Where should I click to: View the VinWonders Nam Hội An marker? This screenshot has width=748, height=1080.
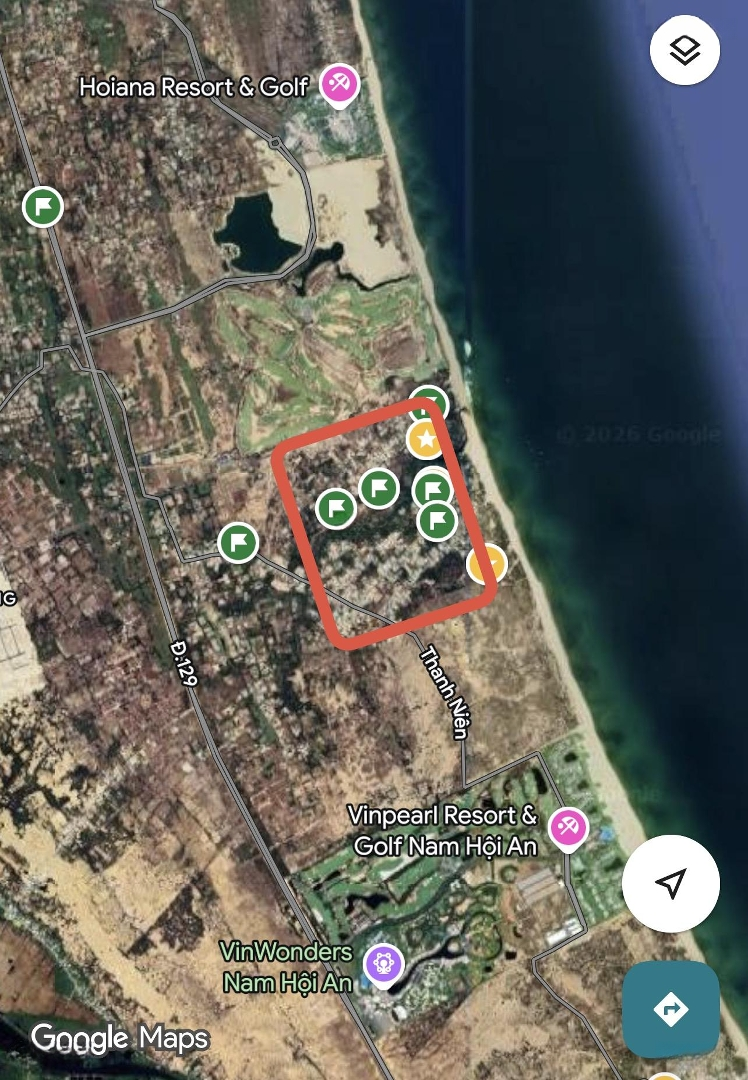[x=383, y=965]
